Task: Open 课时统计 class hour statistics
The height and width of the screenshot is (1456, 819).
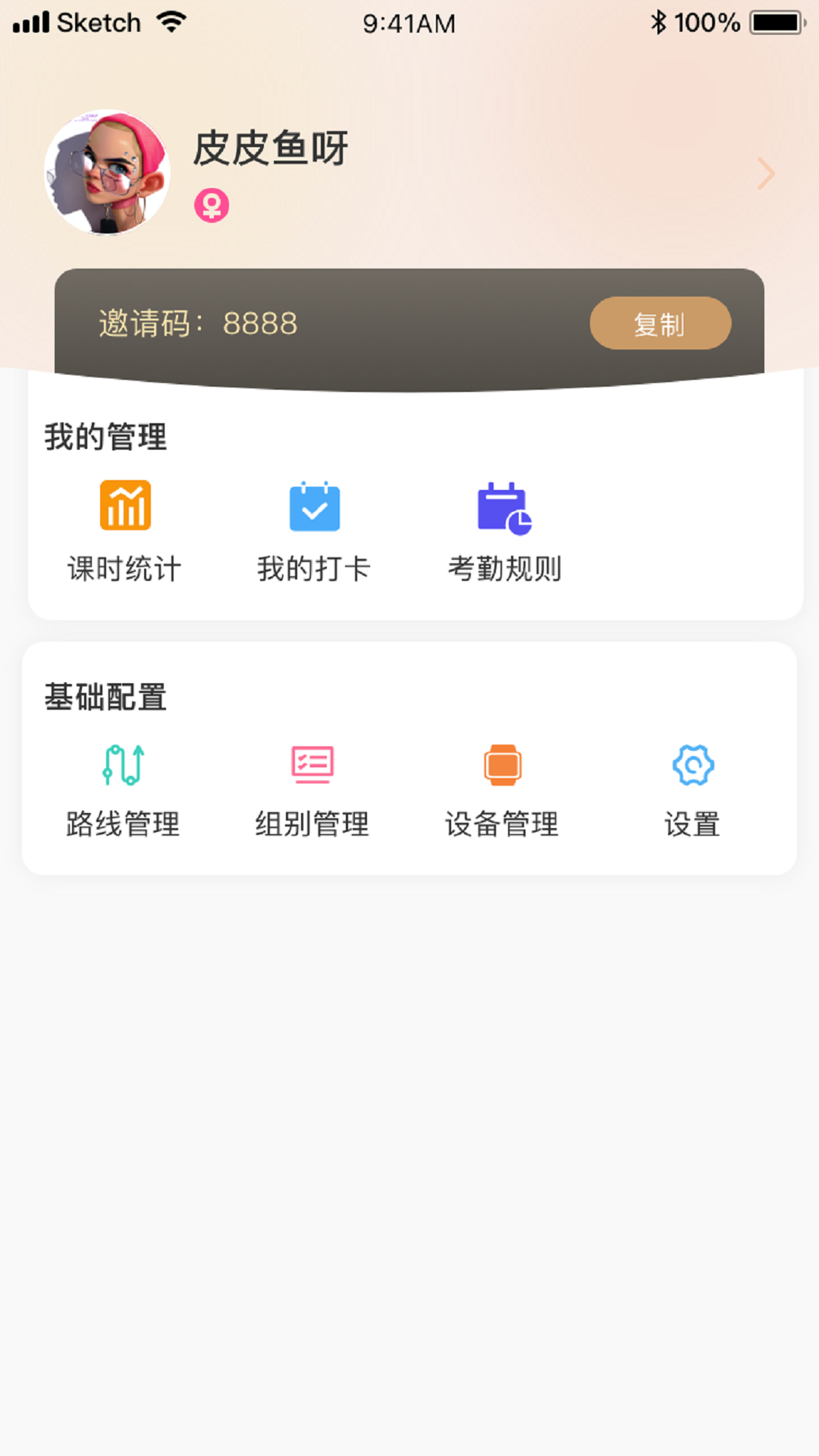Action: (x=125, y=531)
